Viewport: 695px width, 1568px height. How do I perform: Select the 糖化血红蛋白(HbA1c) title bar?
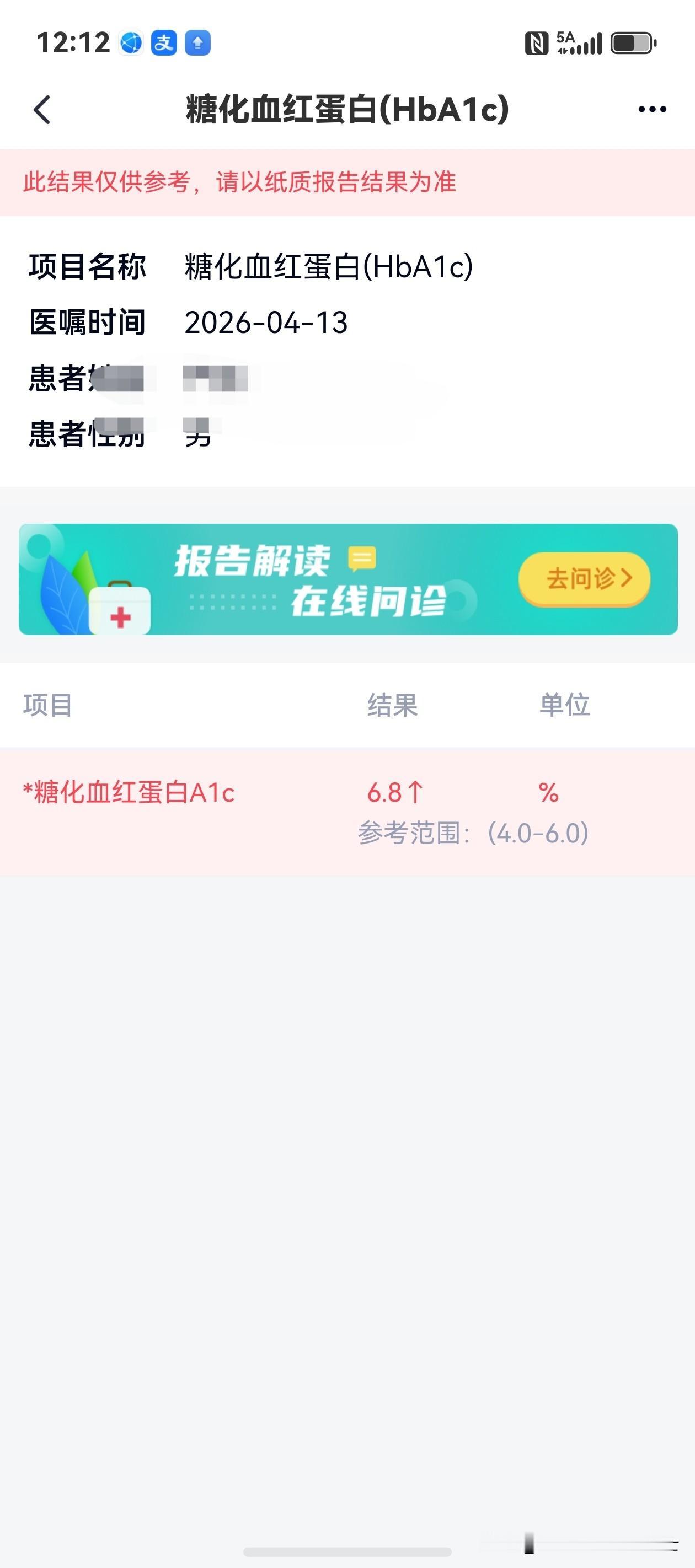(x=347, y=109)
